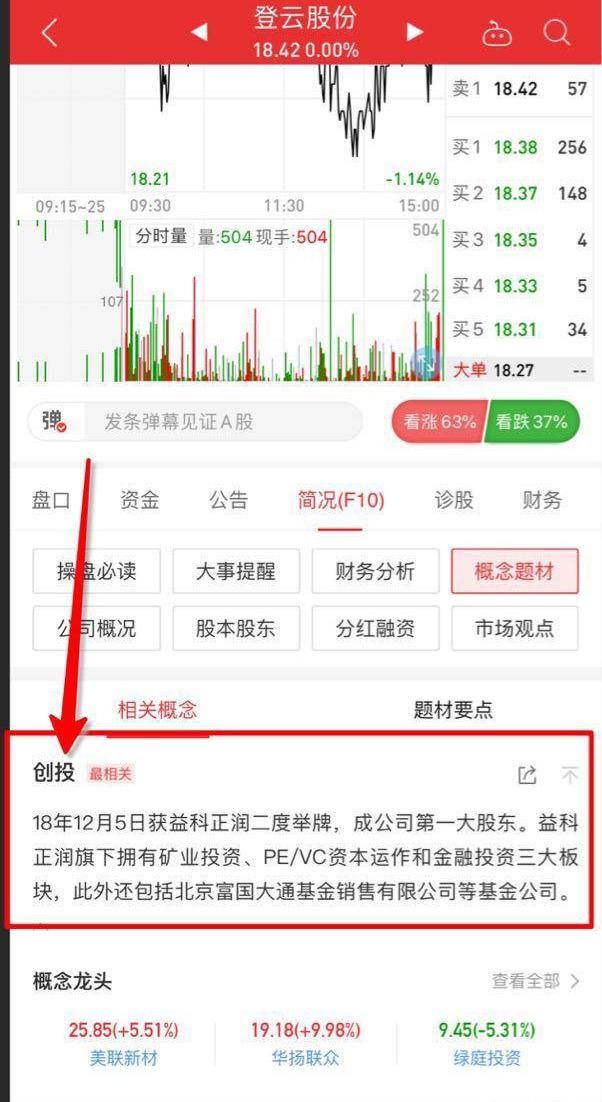The image size is (602, 1102).
Task: Vote 看跌 bearish
Action: [x=532, y=422]
